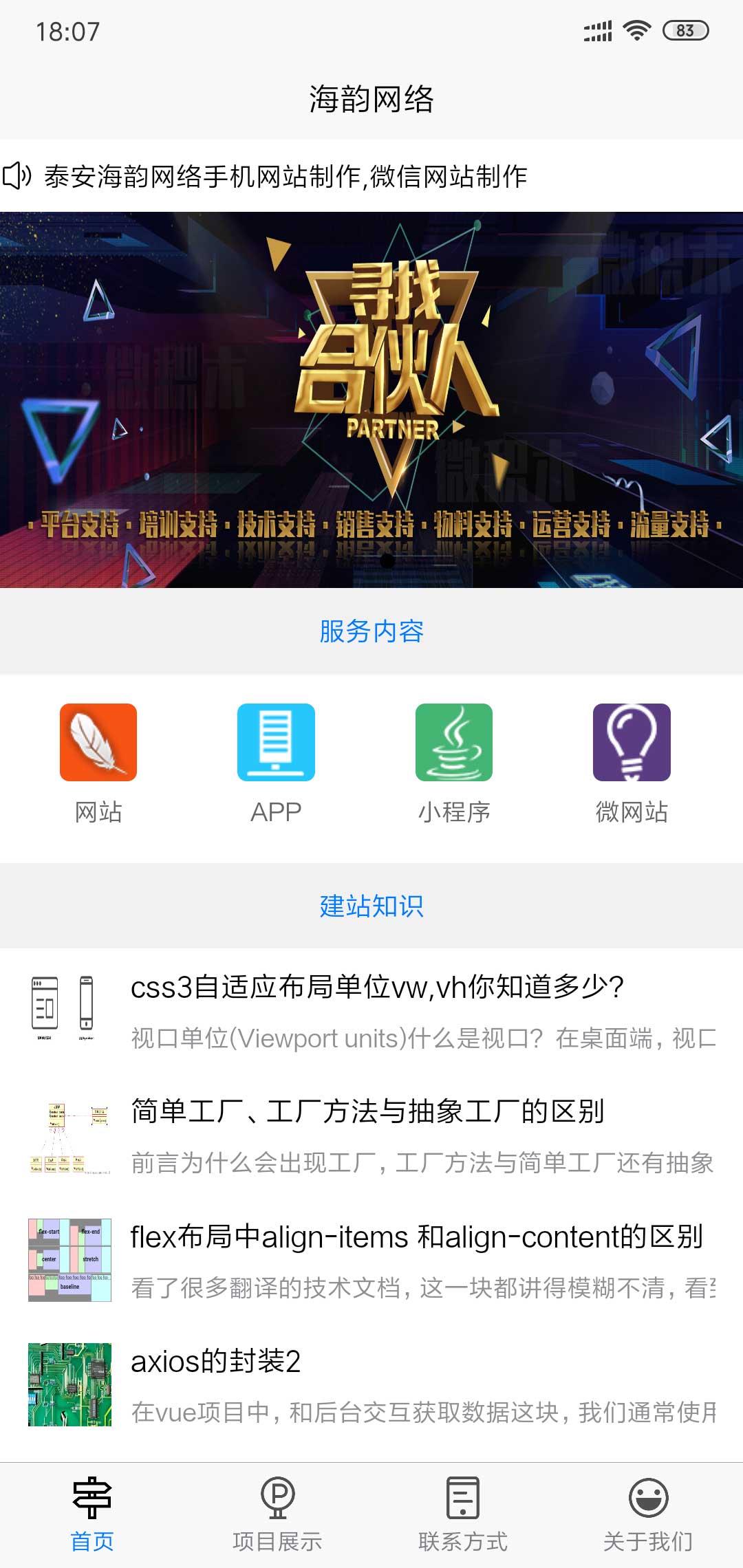Open the 网站 service
Viewport: 743px width, 1568px height.
click(x=98, y=762)
